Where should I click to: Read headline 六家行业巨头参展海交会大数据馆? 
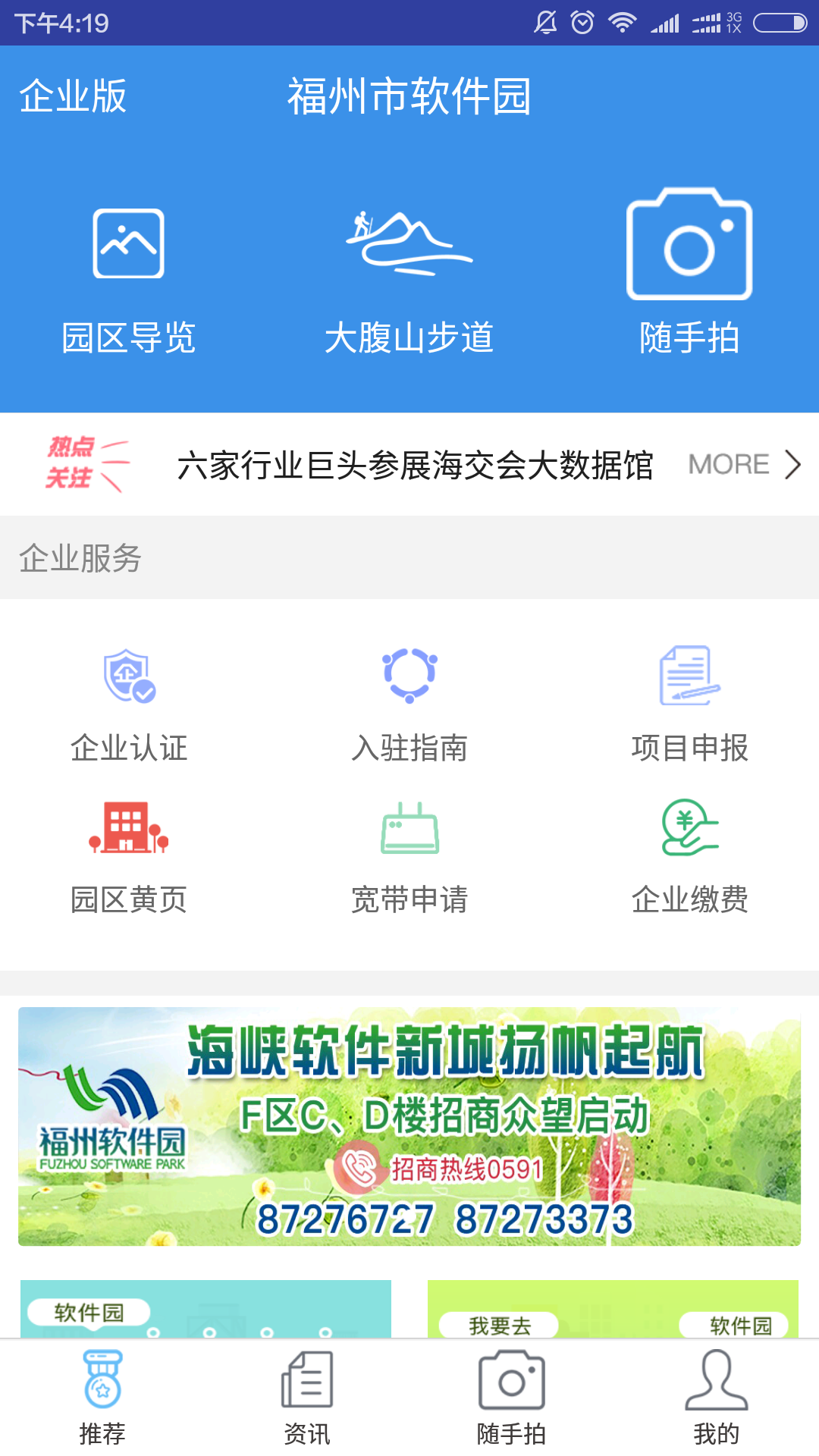click(x=415, y=465)
